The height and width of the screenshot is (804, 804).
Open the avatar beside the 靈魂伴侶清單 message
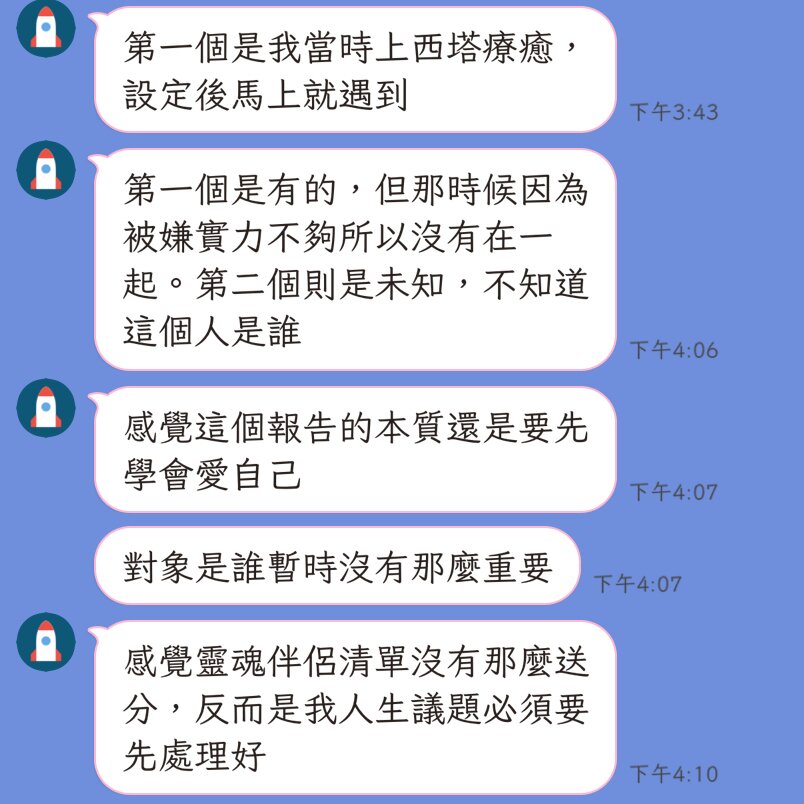point(46,641)
